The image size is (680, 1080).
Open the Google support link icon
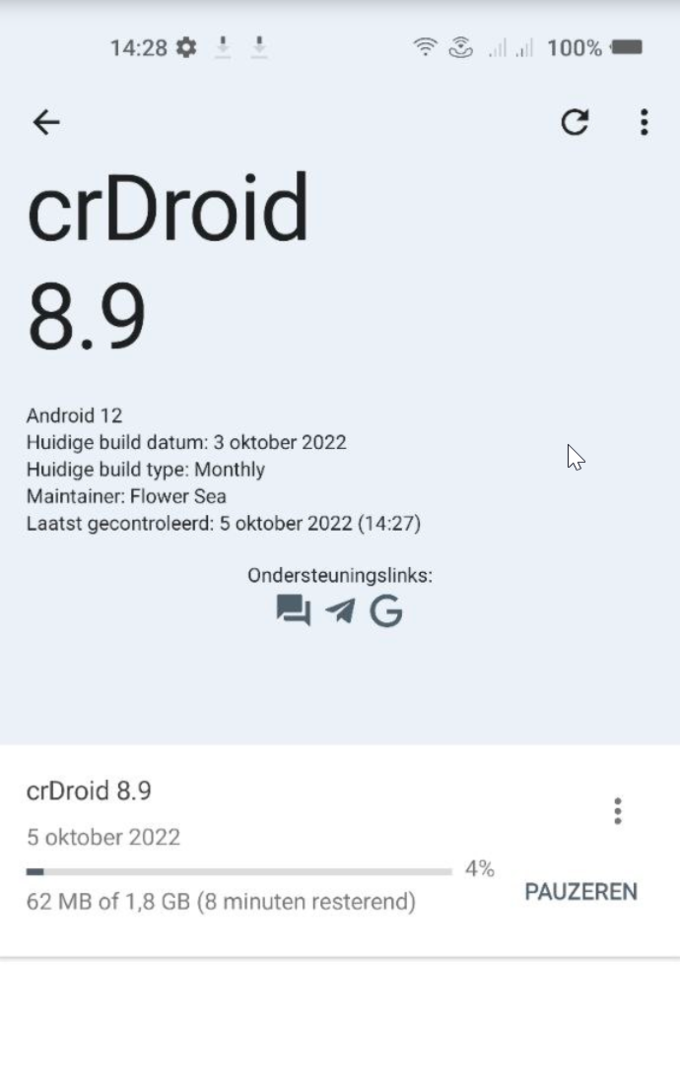(386, 611)
